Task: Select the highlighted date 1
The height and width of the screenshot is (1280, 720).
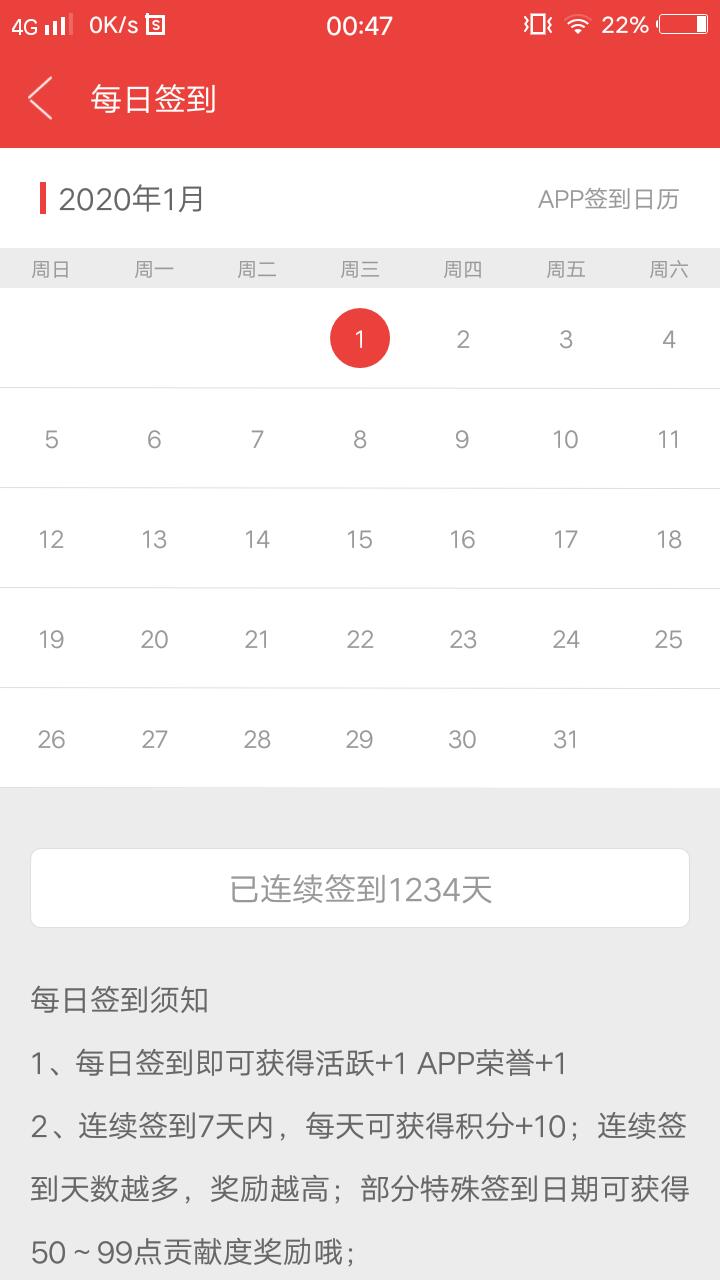Action: 360,339
